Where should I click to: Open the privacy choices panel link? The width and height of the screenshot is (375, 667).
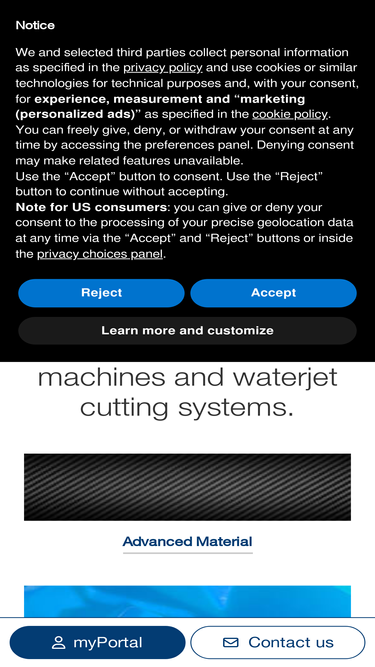[100, 254]
